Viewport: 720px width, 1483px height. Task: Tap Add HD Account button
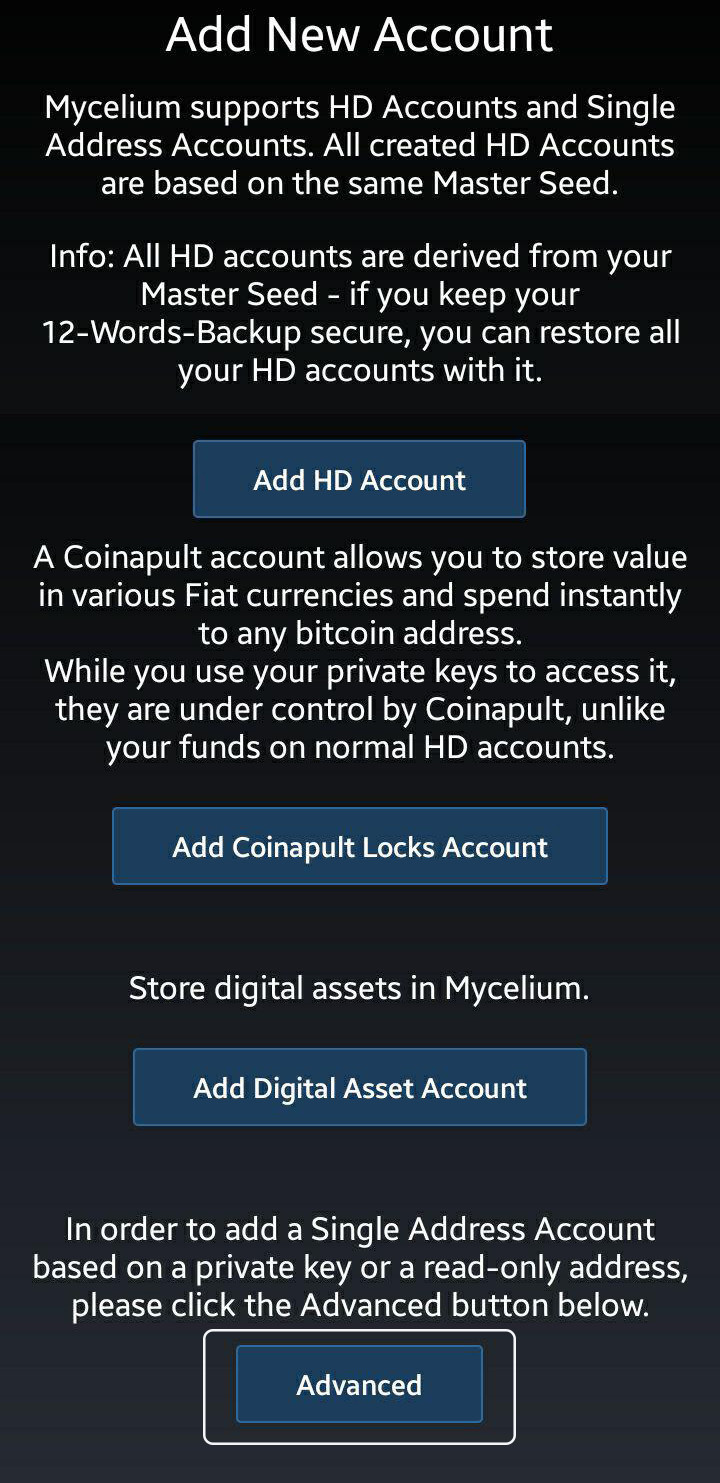coord(359,479)
